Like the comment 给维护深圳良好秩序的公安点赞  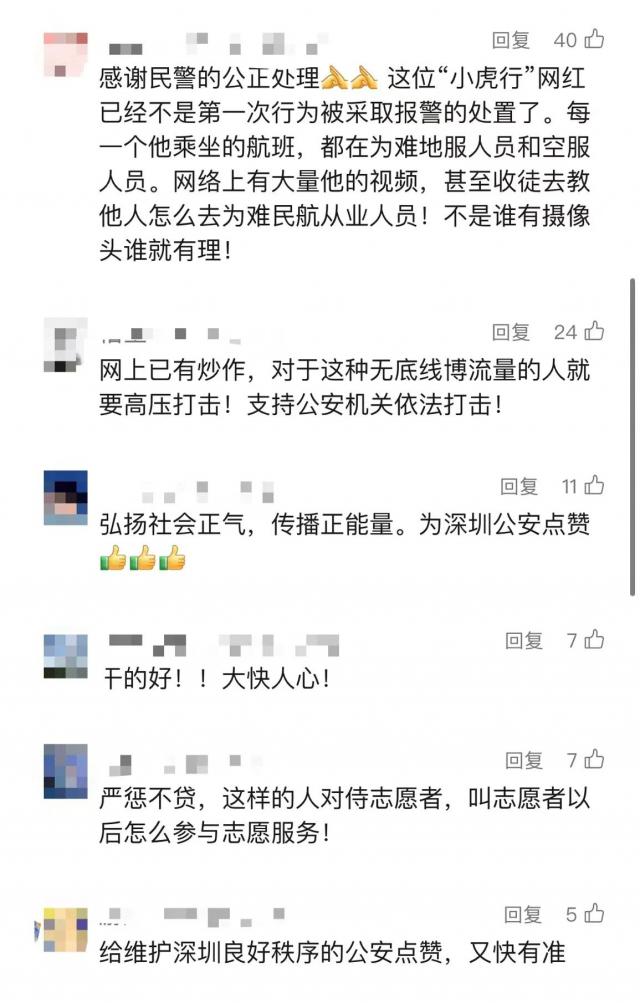[596, 914]
